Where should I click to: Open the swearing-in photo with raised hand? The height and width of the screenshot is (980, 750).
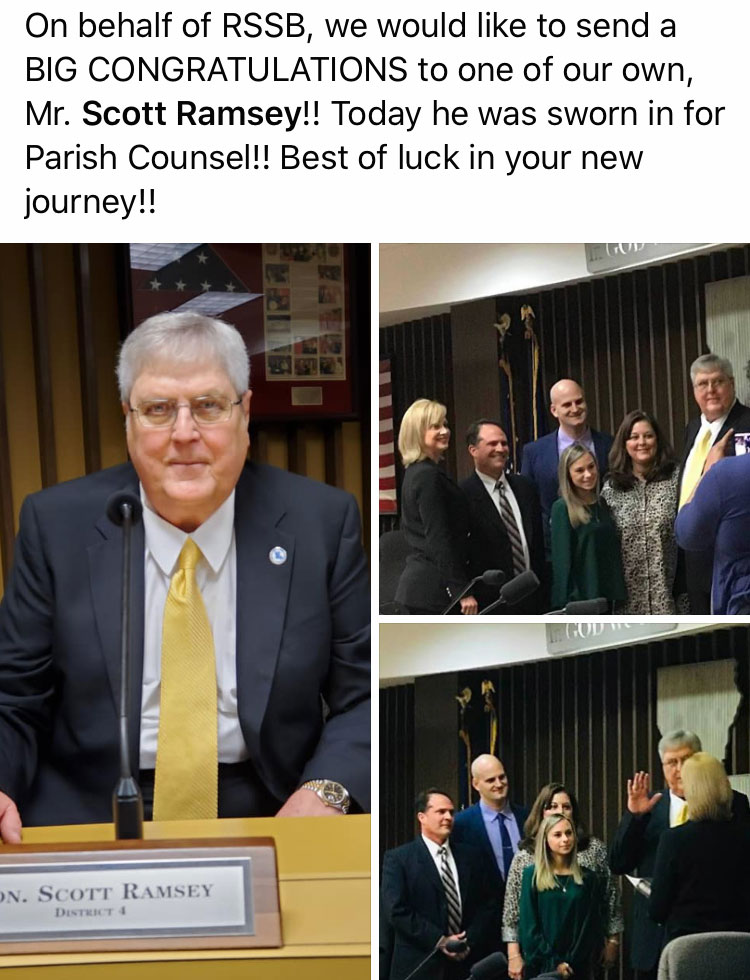[564, 800]
